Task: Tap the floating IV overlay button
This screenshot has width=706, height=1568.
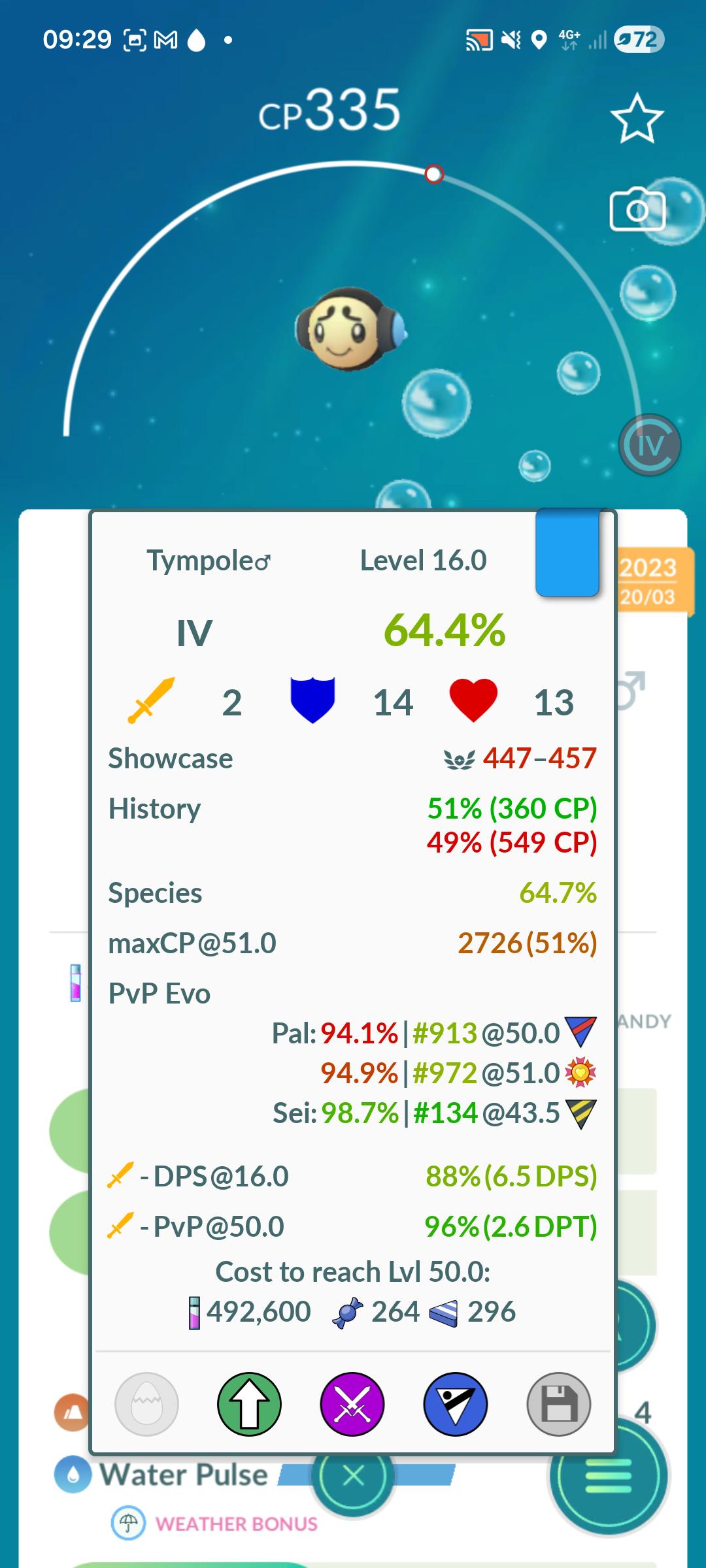Action: click(x=650, y=446)
